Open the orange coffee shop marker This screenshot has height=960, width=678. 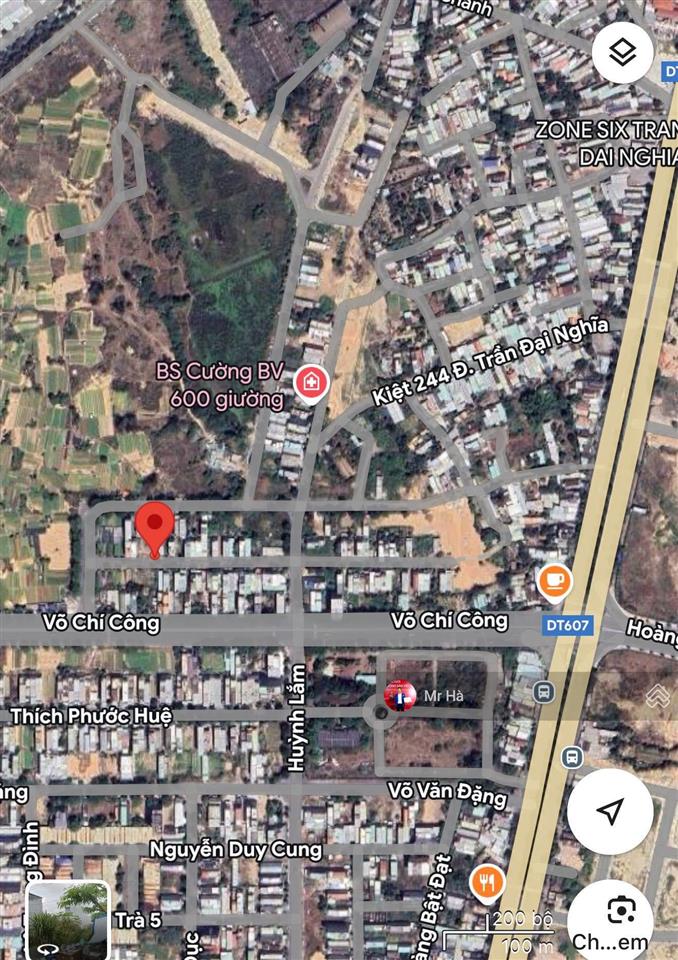(554, 581)
